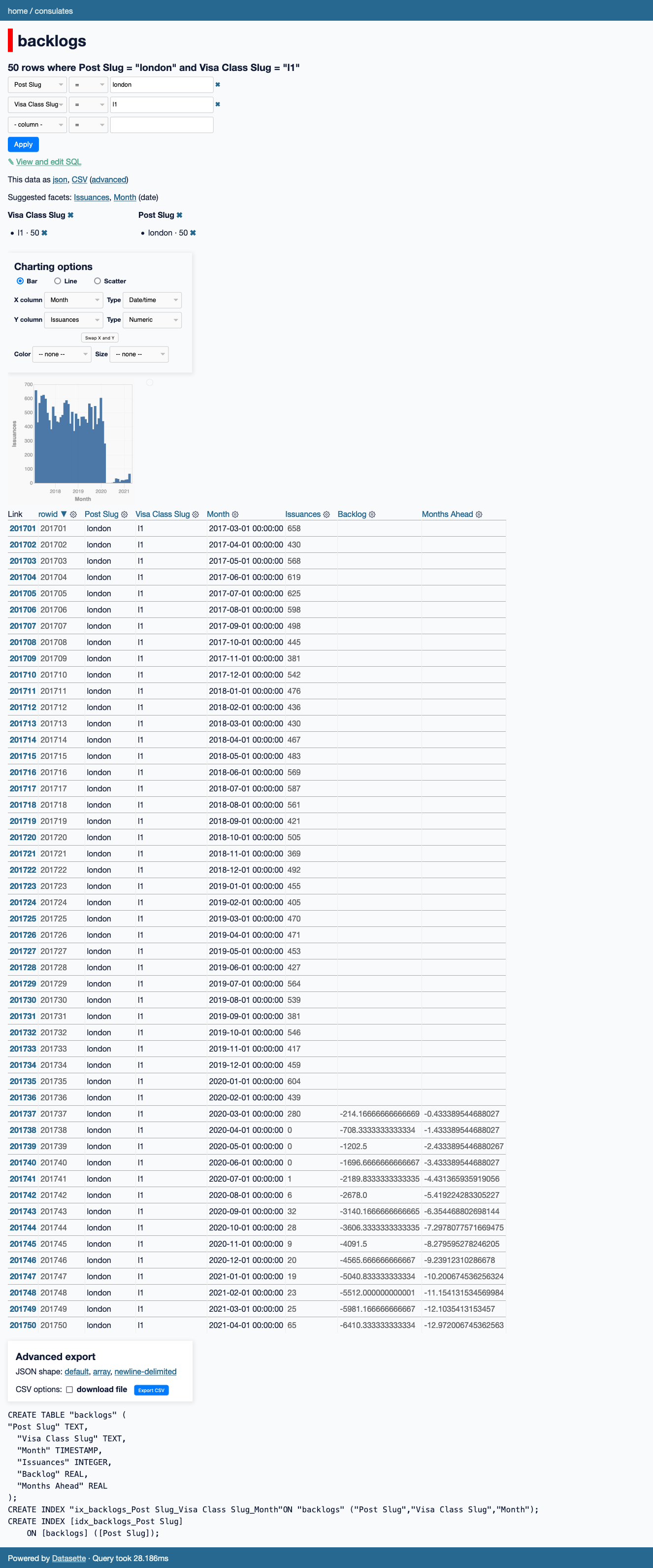Open row link 201701
This screenshot has width=653, height=1568.
pyautogui.click(x=23, y=528)
